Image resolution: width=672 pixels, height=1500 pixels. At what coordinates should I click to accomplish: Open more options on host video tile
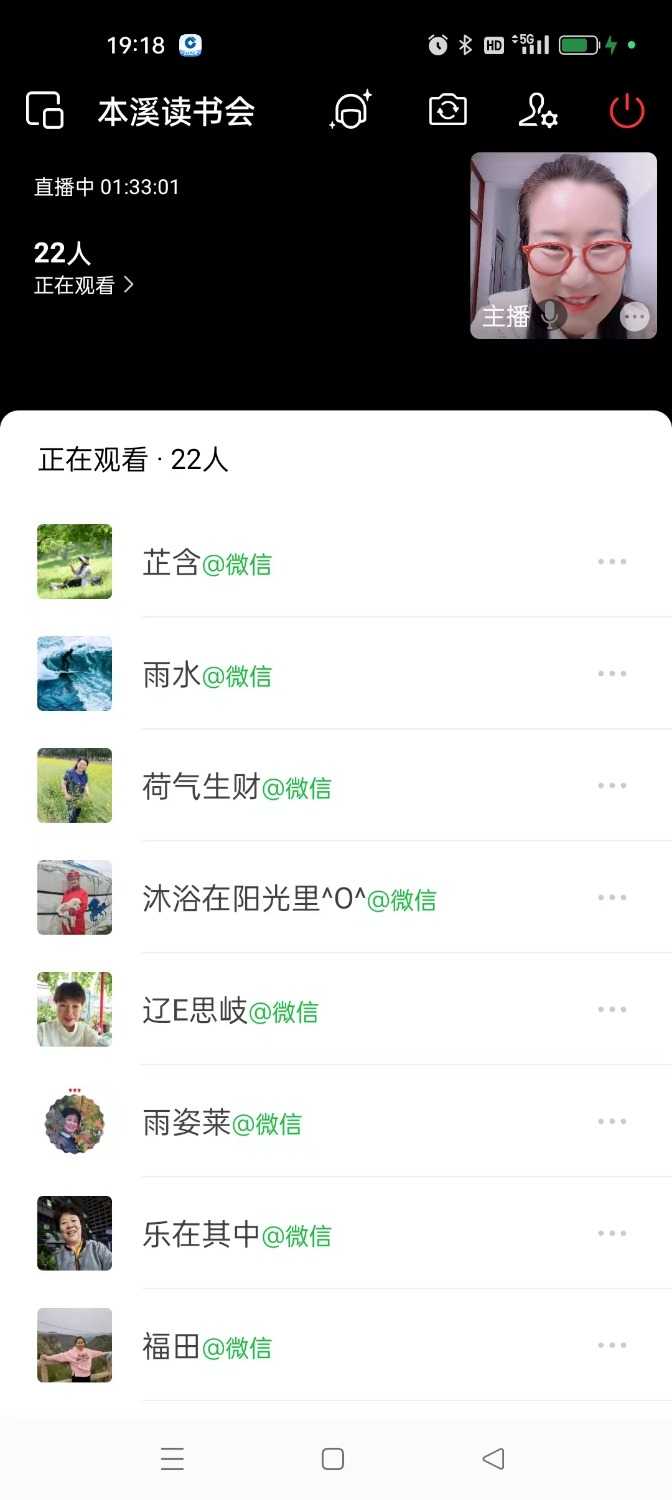point(635,317)
